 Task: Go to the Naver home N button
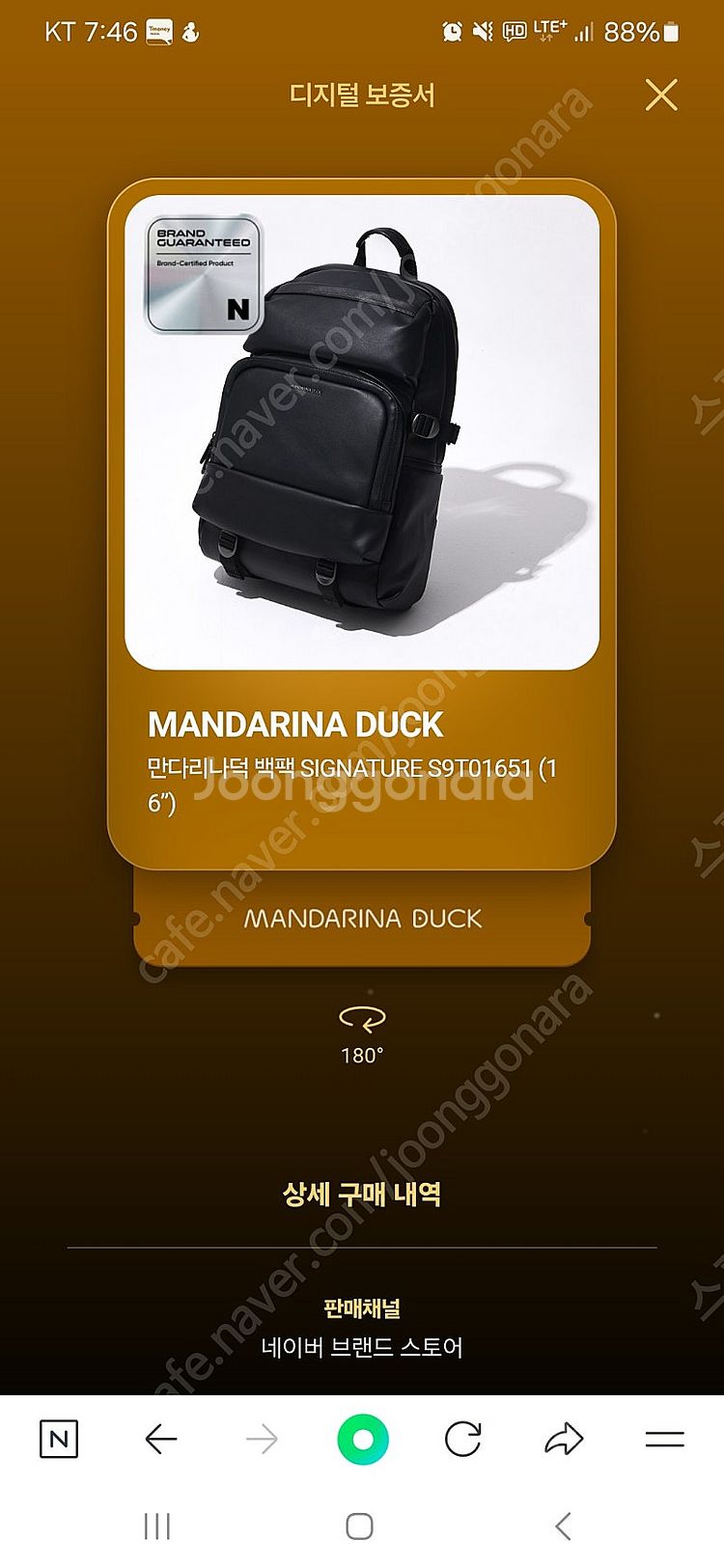tap(59, 1440)
